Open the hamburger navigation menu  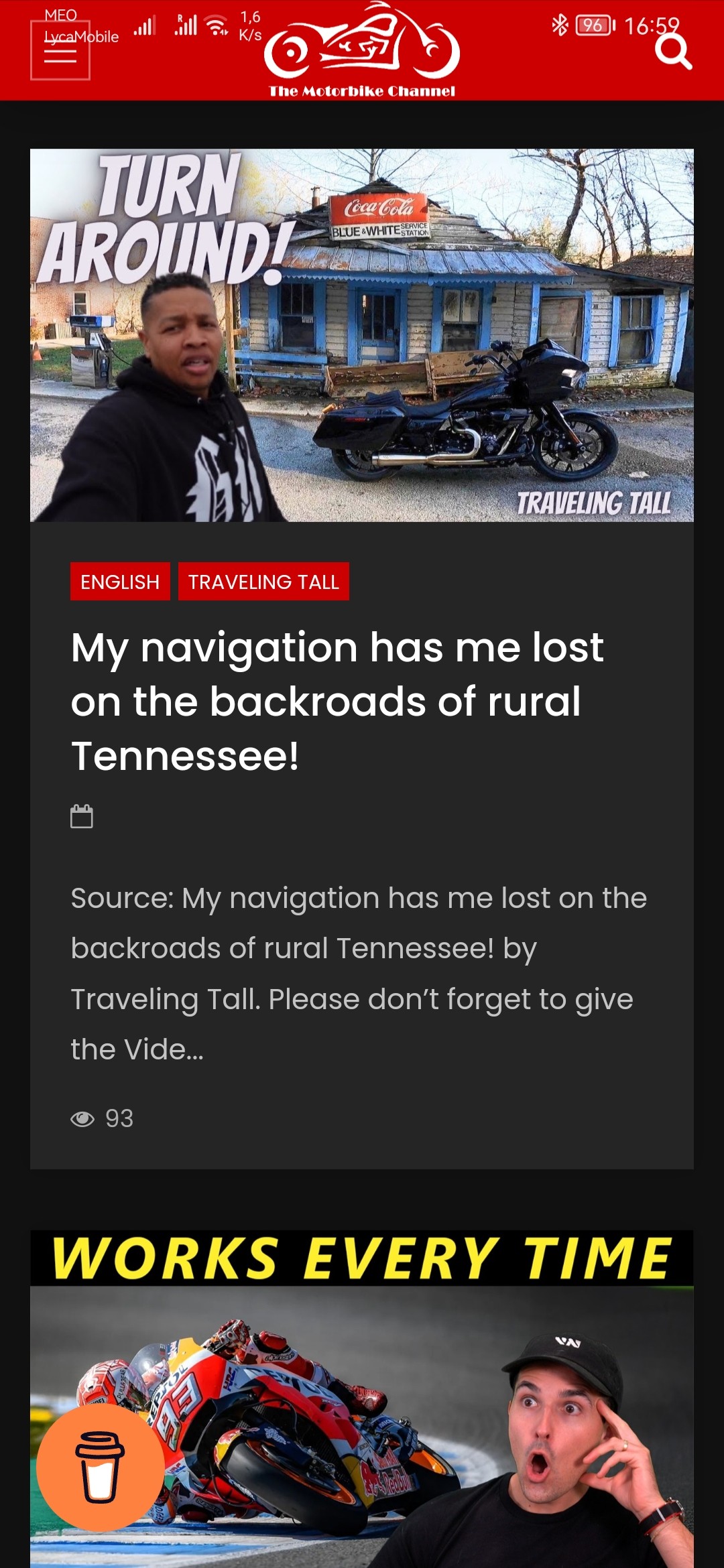(60, 51)
